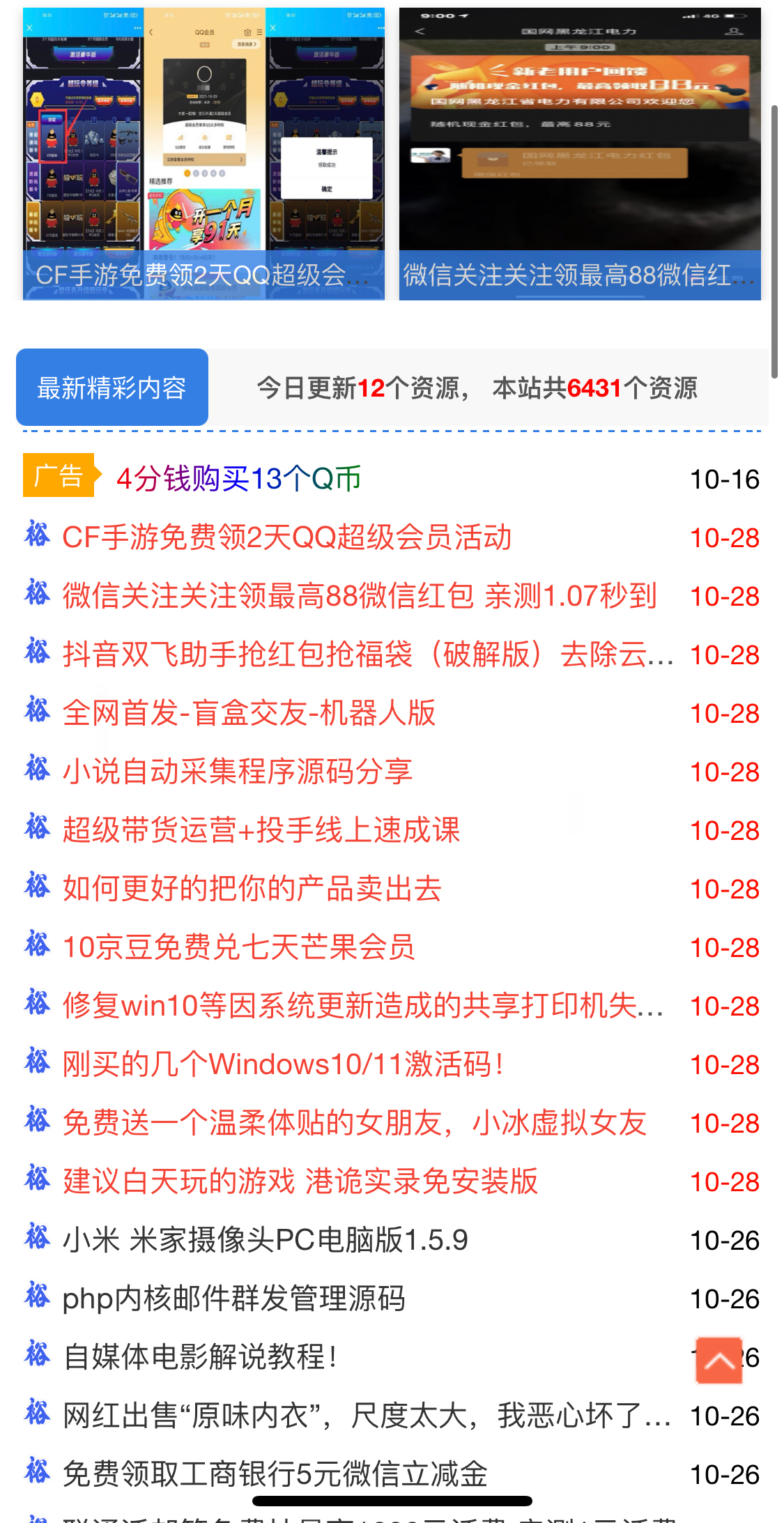
Task: View the 抖音双飞助手抢红包抢福袋 post
Action: tap(367, 655)
